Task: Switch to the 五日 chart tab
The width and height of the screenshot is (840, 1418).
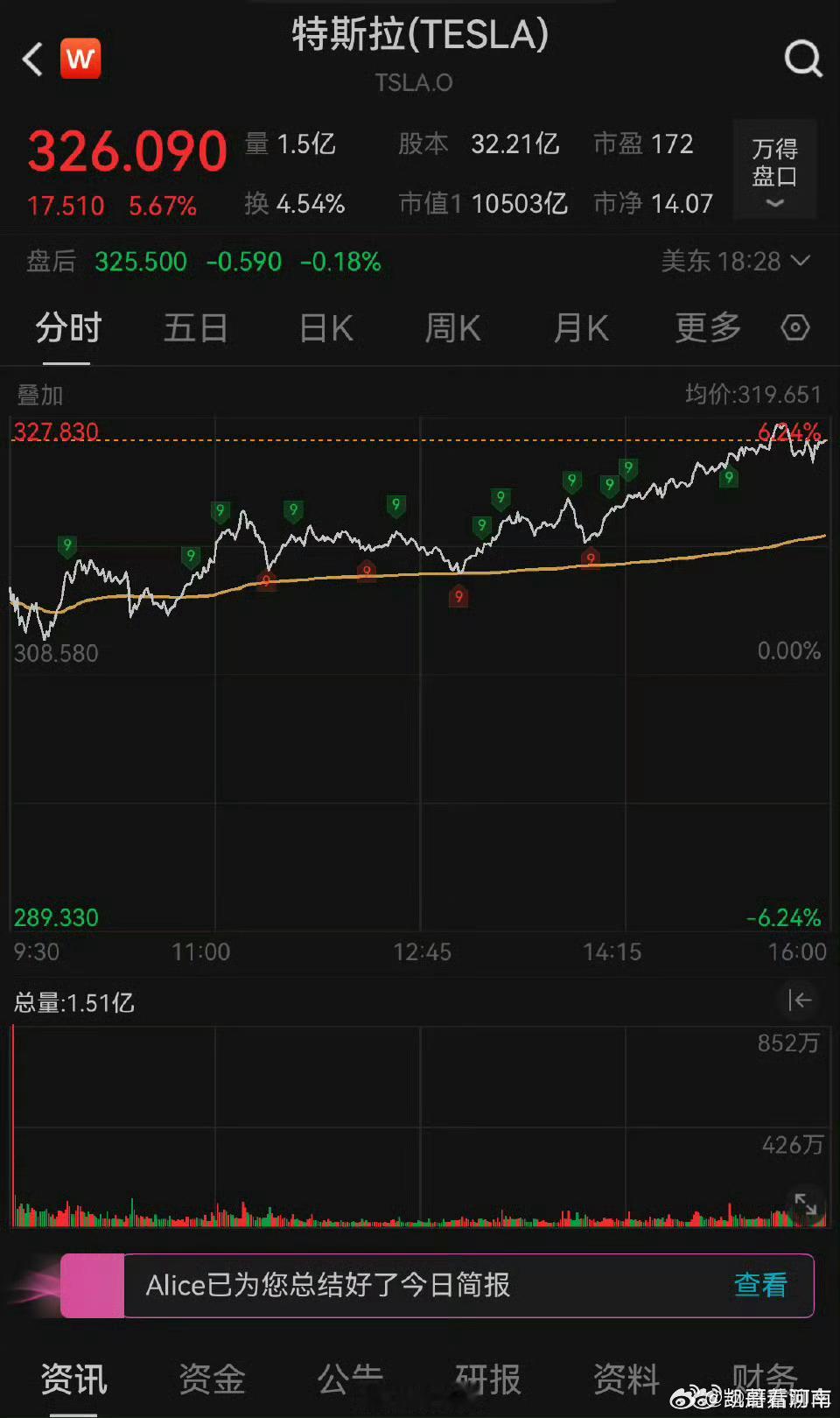Action: 196,328
